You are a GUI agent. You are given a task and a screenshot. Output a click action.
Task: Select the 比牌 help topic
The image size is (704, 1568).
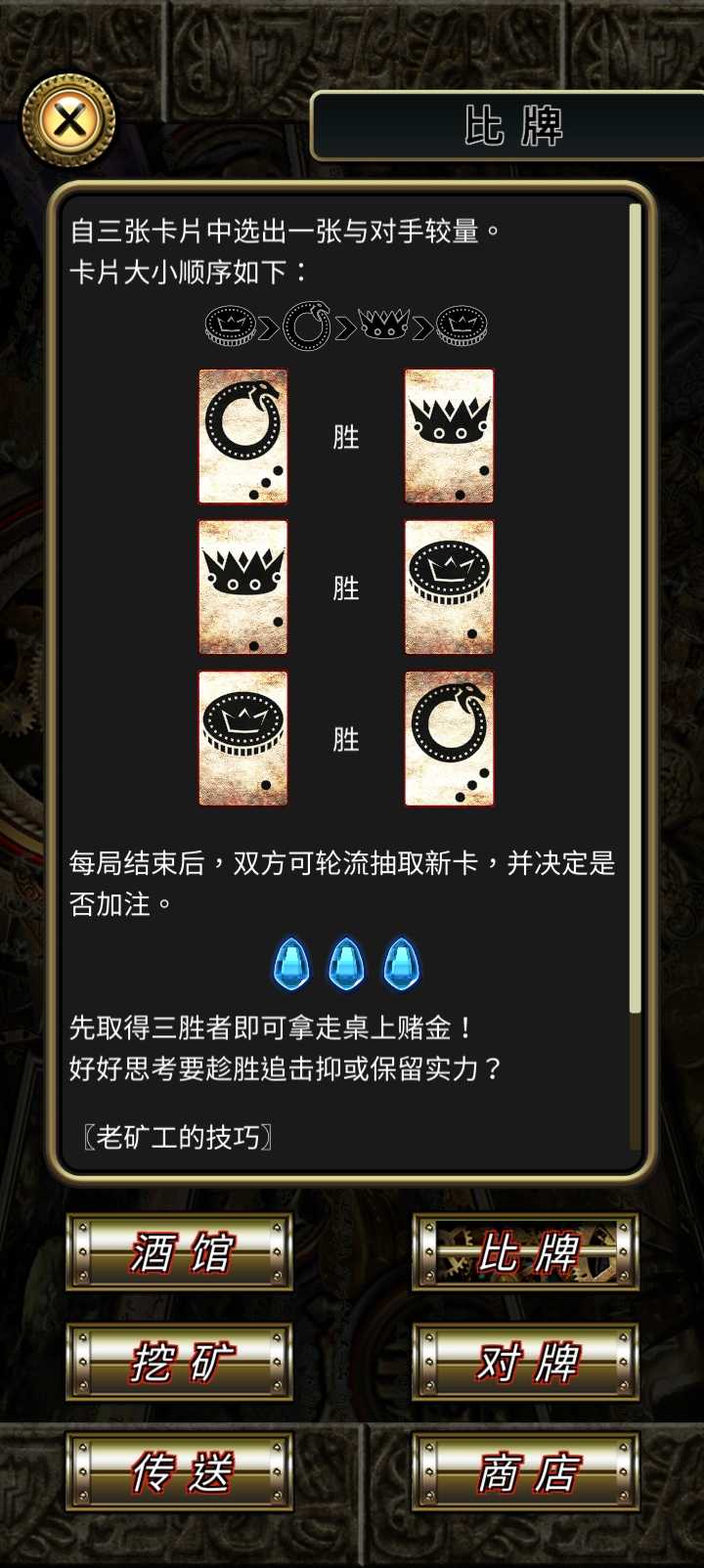(x=525, y=1252)
